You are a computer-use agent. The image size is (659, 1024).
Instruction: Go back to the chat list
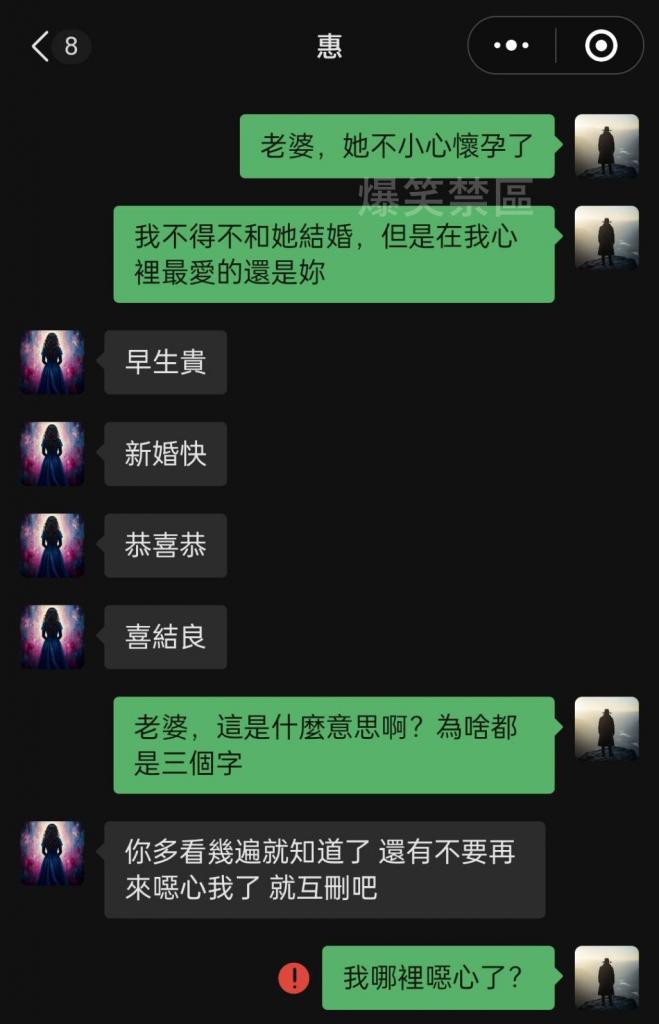(41, 46)
